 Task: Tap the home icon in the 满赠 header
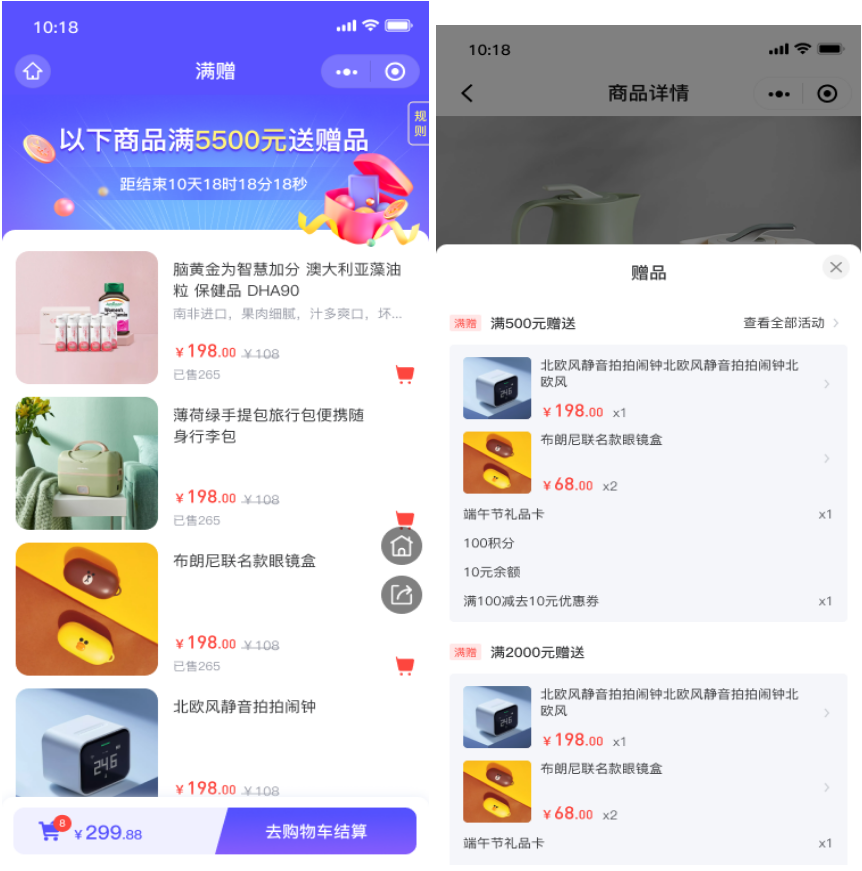point(33,72)
